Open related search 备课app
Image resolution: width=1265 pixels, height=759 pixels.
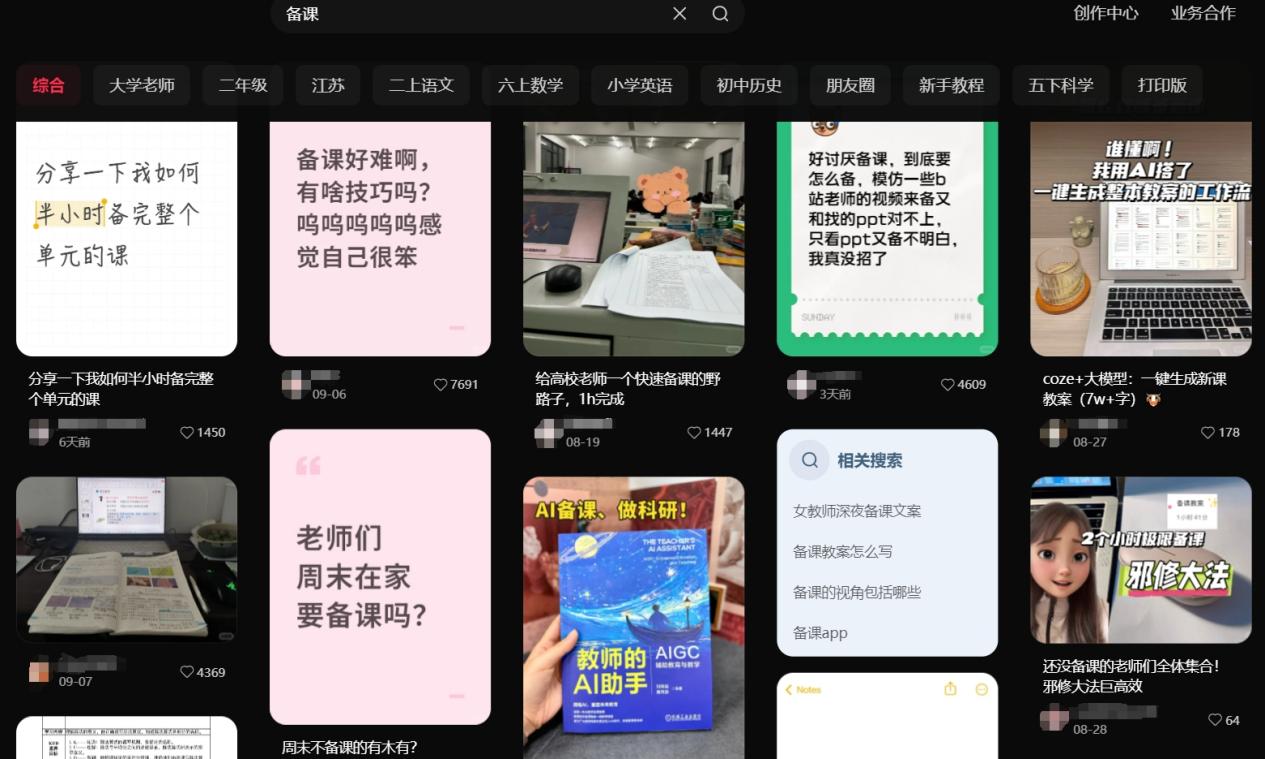point(820,633)
